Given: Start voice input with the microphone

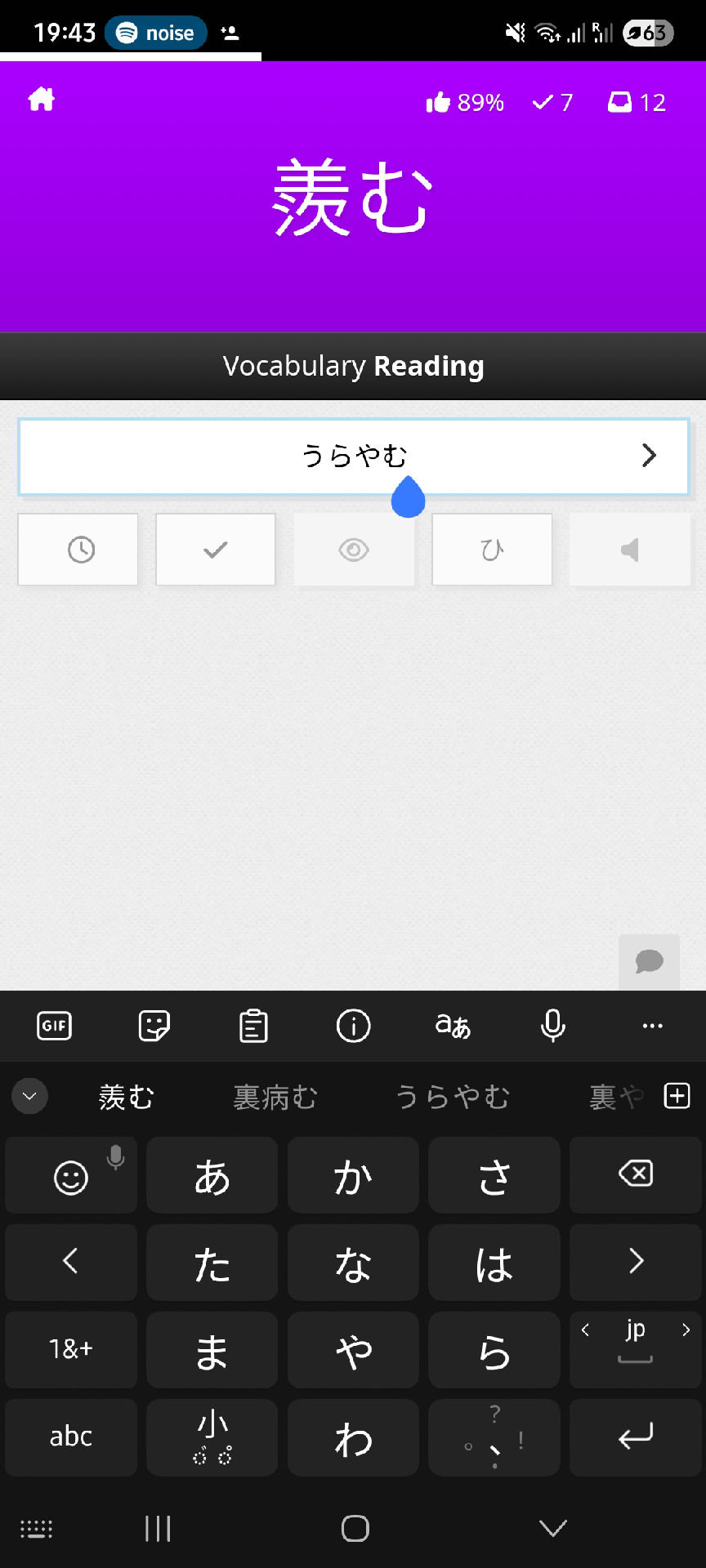Looking at the screenshot, I should coord(552,1026).
